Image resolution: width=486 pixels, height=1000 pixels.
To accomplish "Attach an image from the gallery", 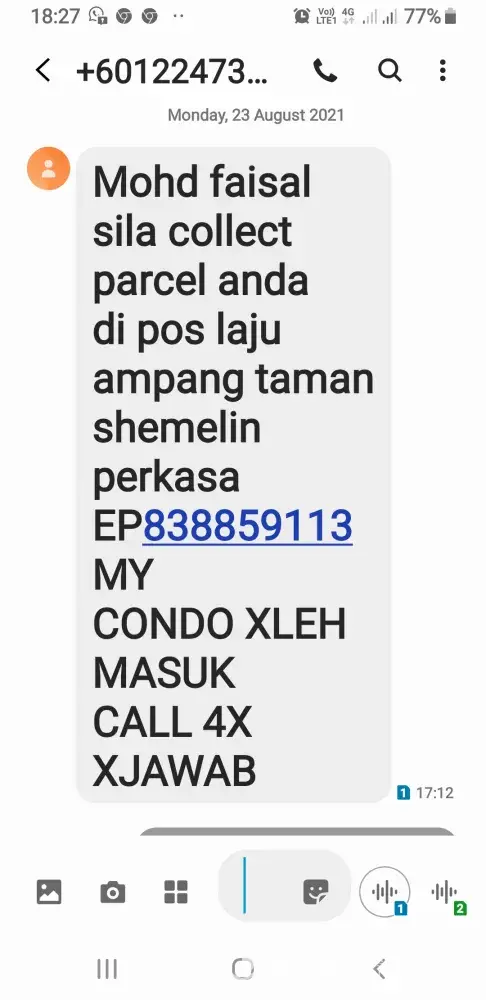I will click(x=49, y=891).
